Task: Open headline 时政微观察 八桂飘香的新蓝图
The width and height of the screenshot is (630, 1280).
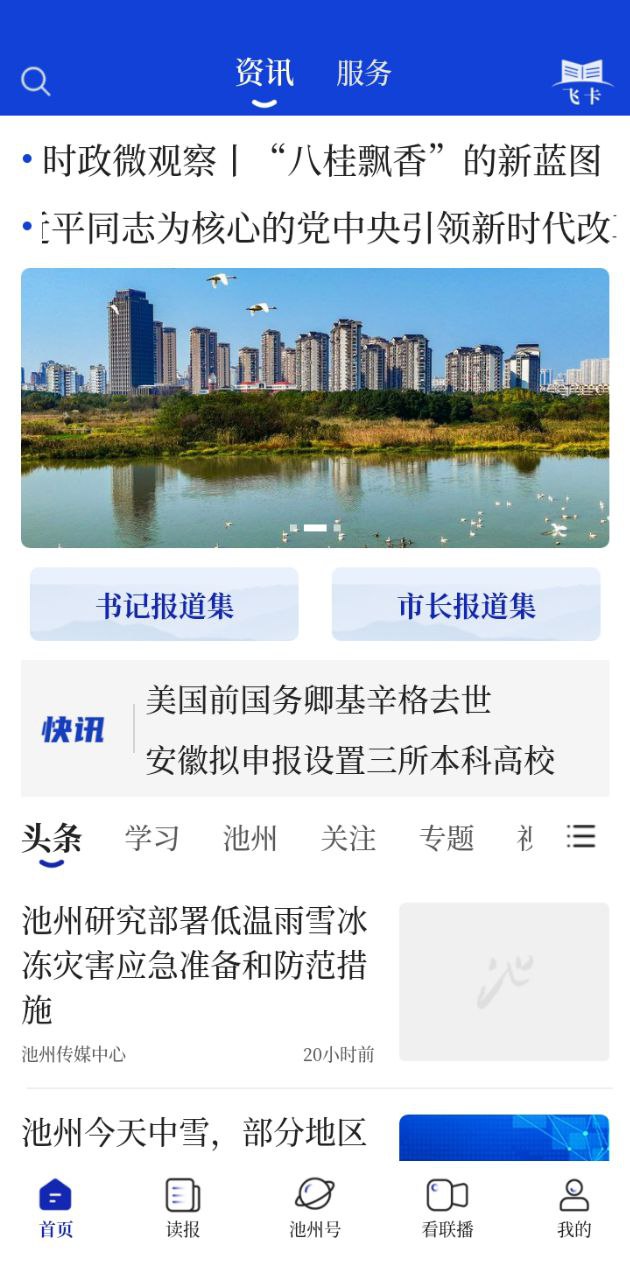Action: [320, 161]
